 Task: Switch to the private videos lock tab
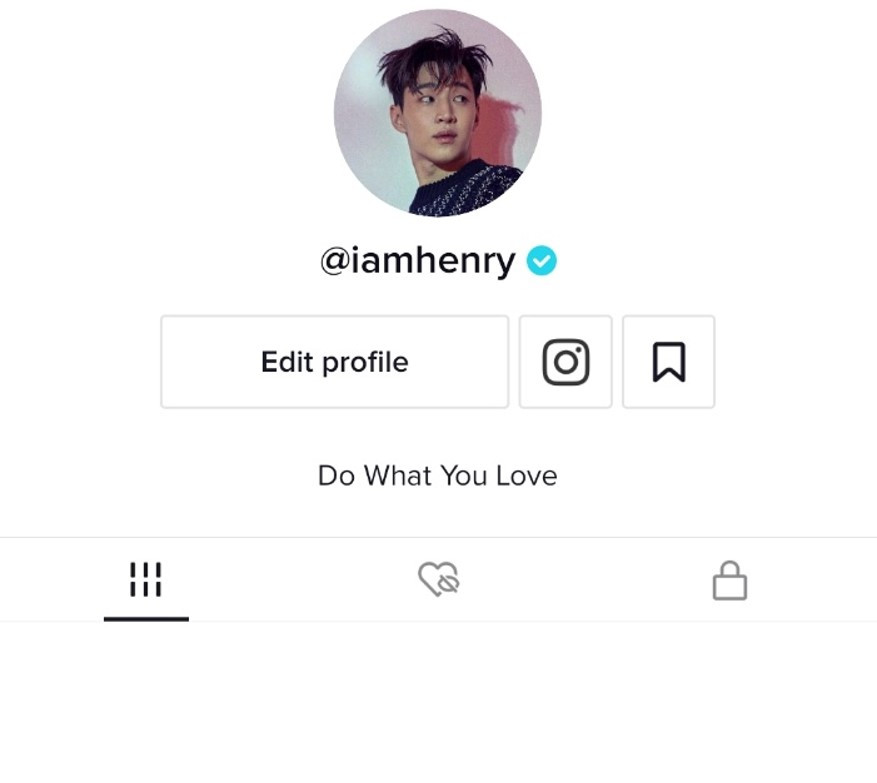[x=729, y=580]
